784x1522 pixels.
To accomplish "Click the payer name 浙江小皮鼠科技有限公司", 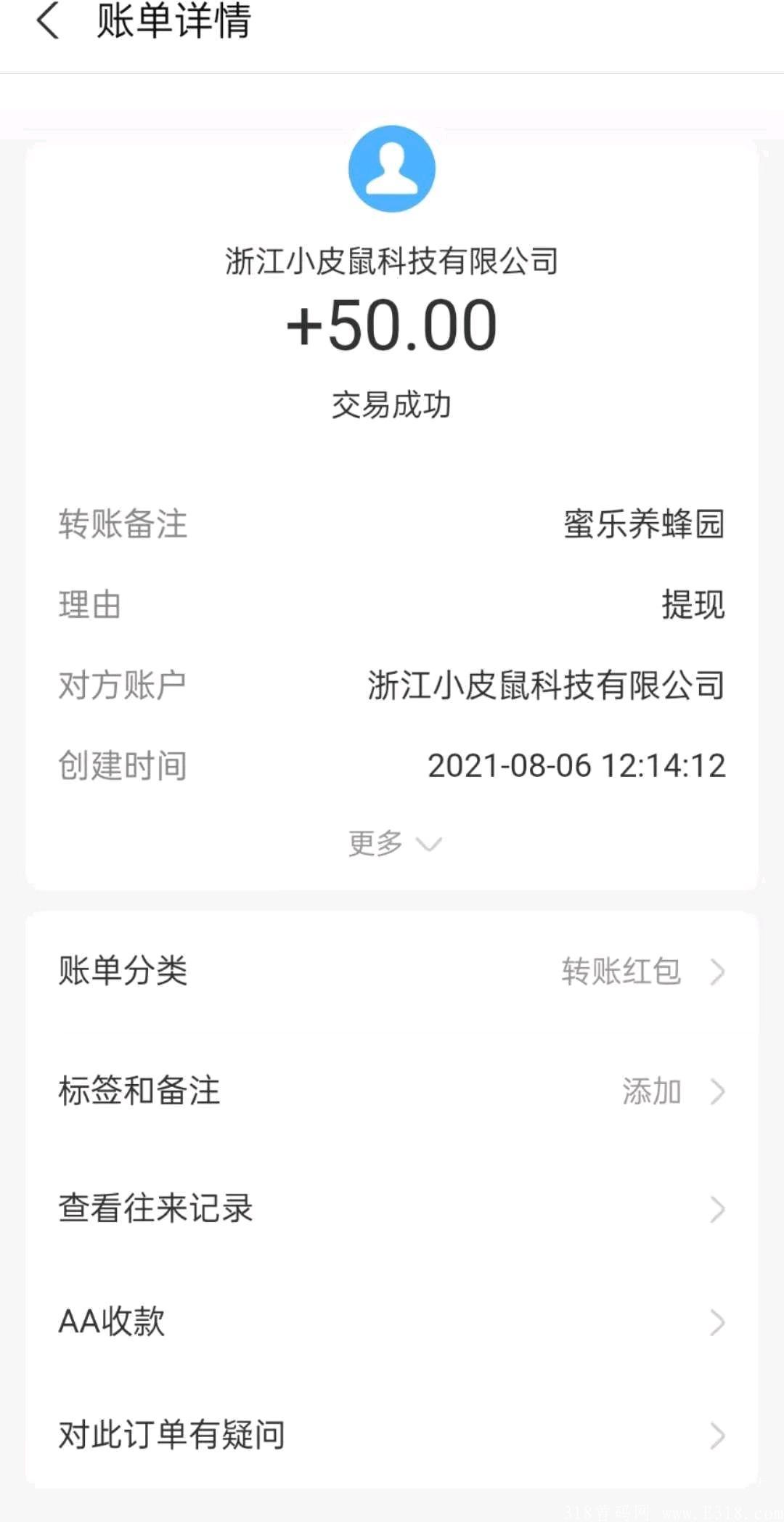I will click(x=392, y=264).
